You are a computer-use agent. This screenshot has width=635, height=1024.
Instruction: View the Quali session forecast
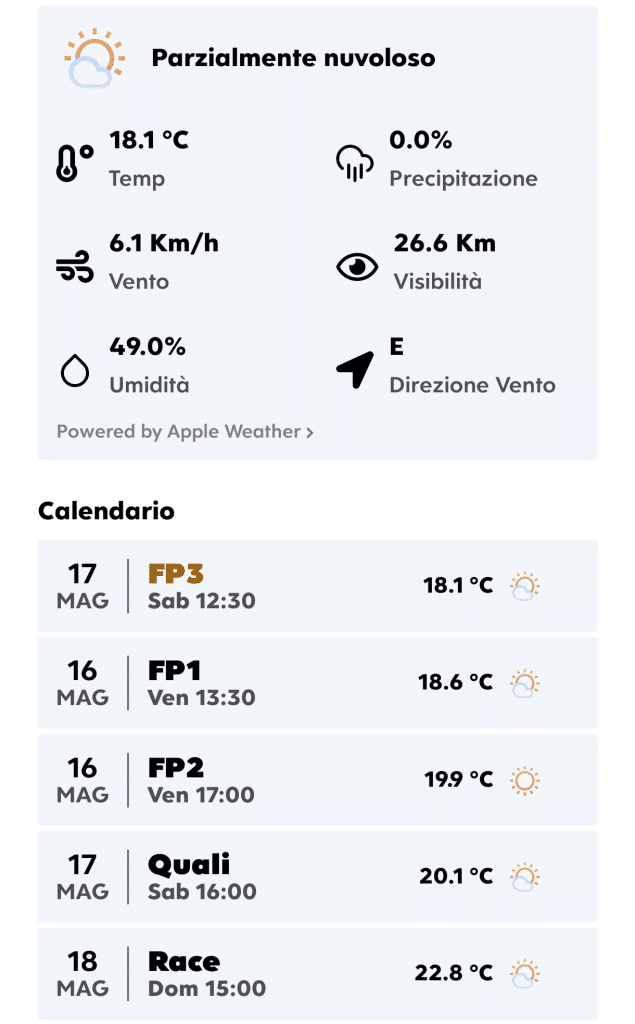318,877
